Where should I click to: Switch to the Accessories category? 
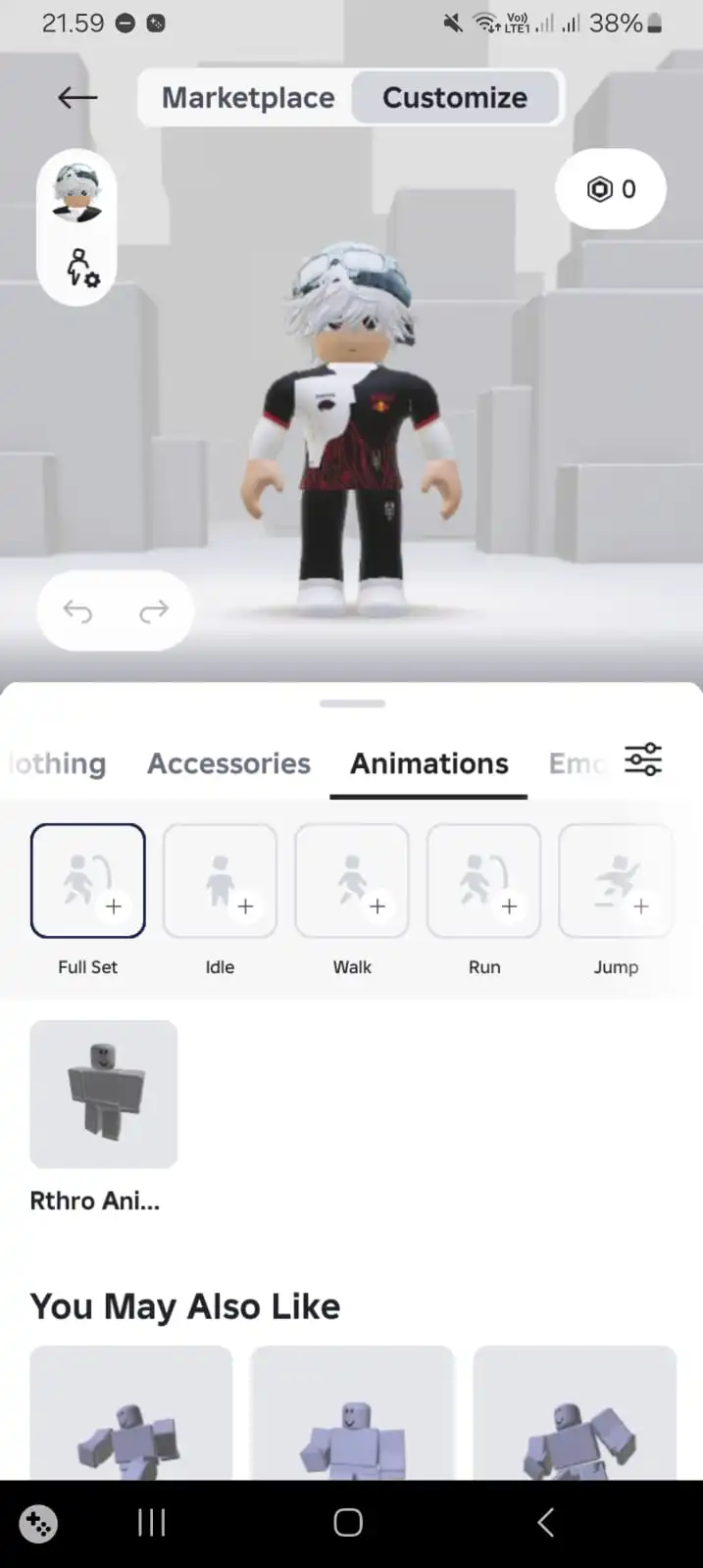pos(228,763)
